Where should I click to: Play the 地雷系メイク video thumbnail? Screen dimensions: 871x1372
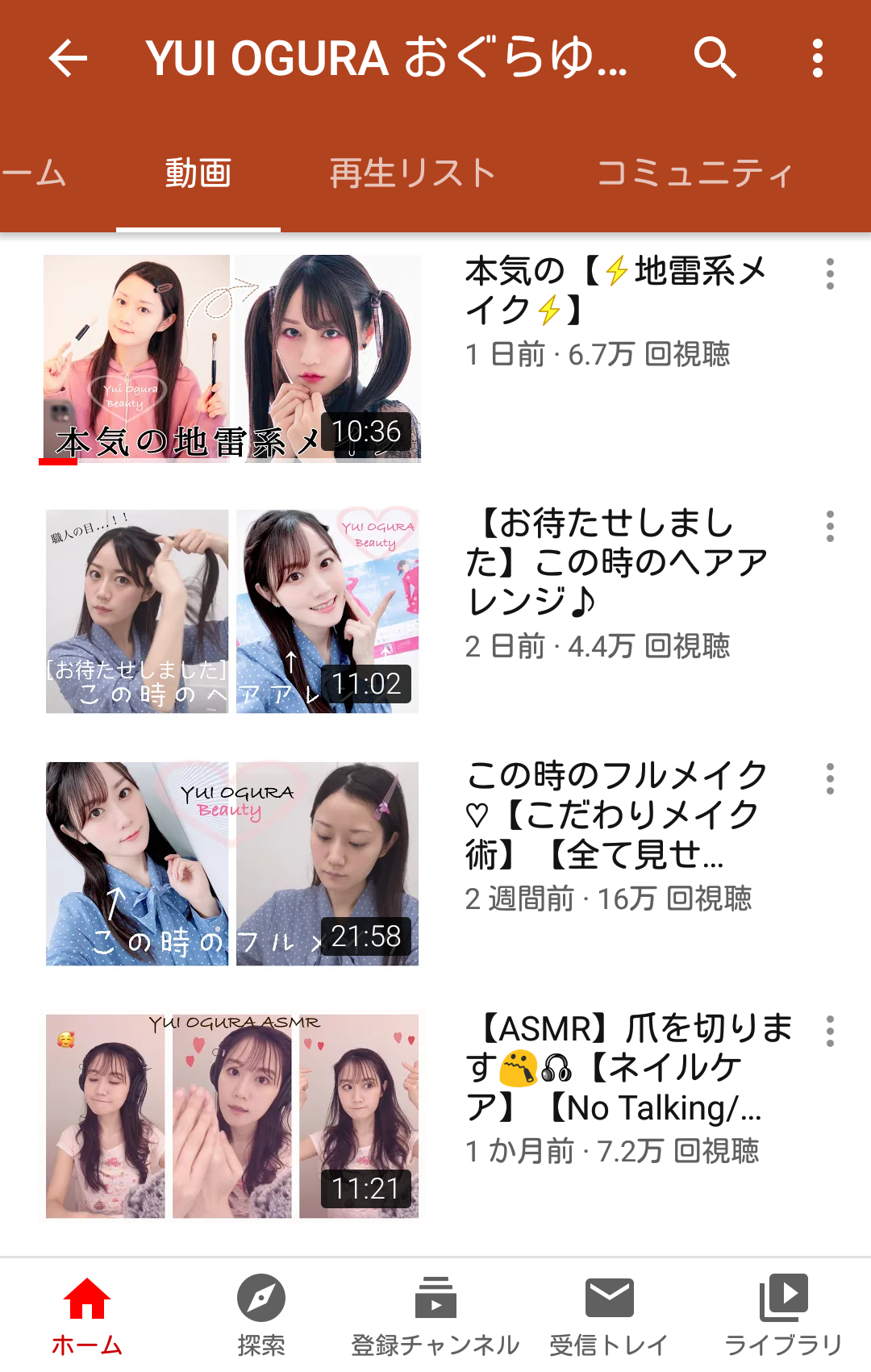[232, 358]
